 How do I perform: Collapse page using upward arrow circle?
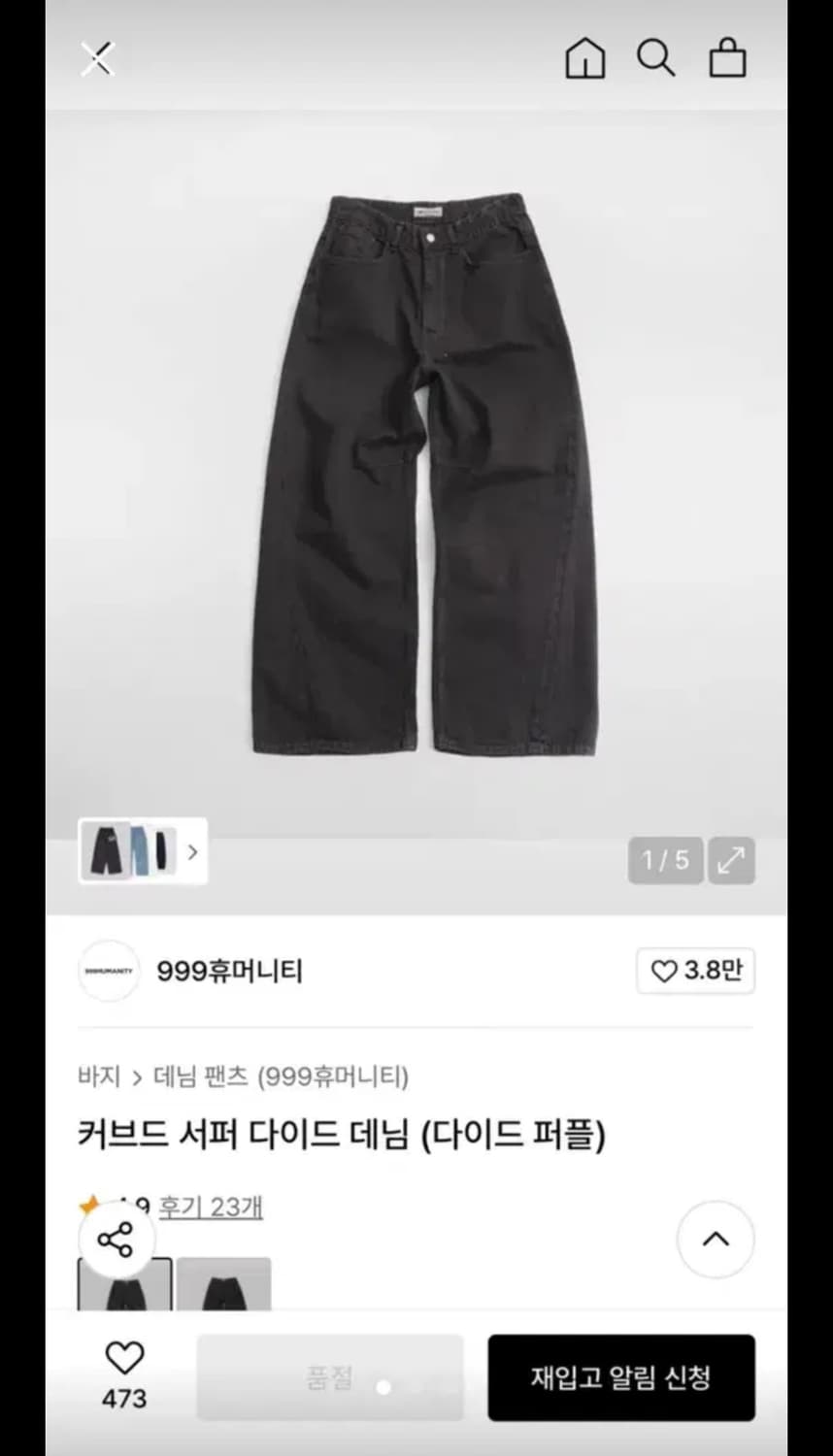click(716, 1240)
